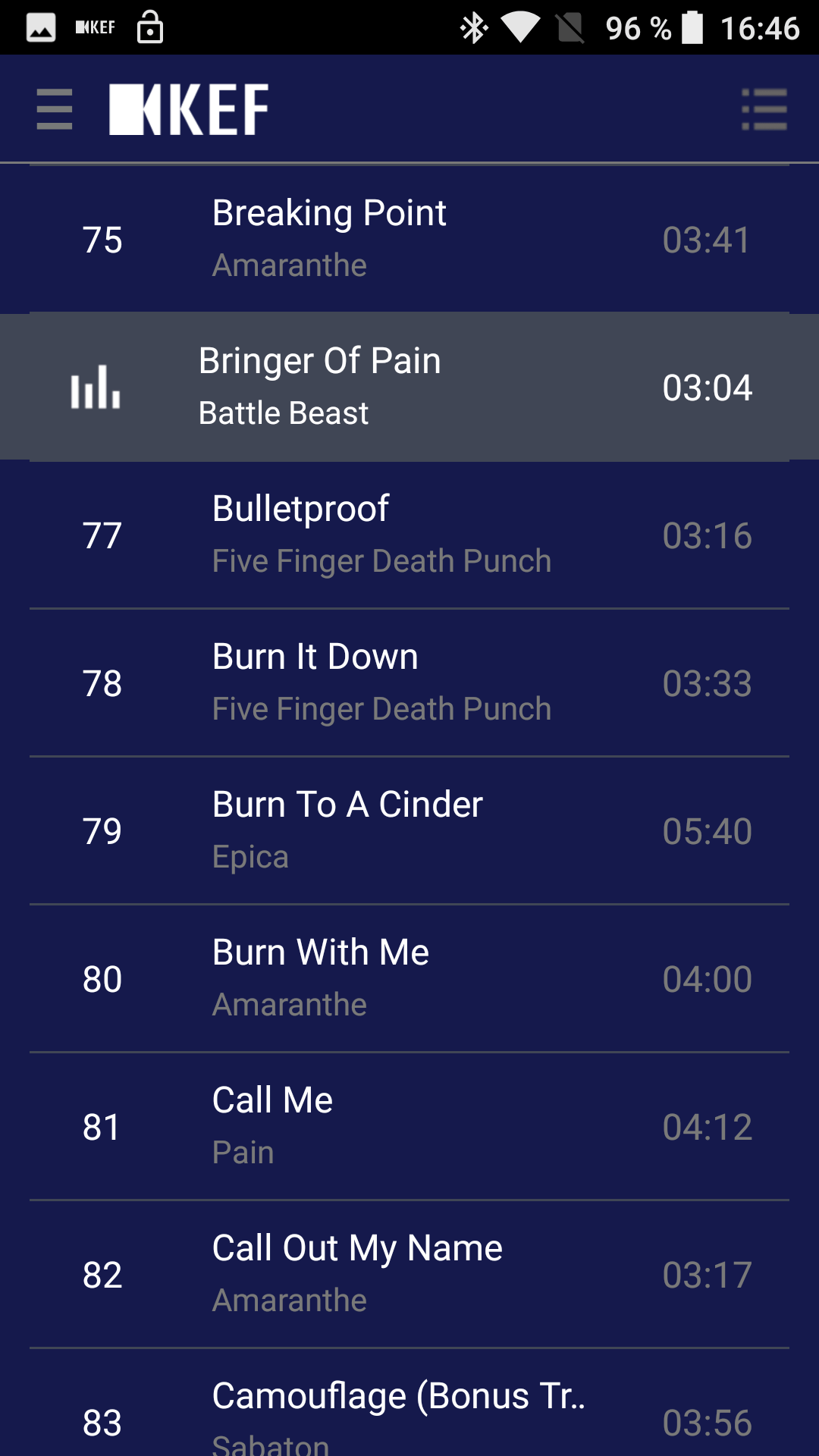Image resolution: width=819 pixels, height=1456 pixels.
Task: Play Camouflage bonus track by Sabaton
Action: click(x=409, y=1403)
